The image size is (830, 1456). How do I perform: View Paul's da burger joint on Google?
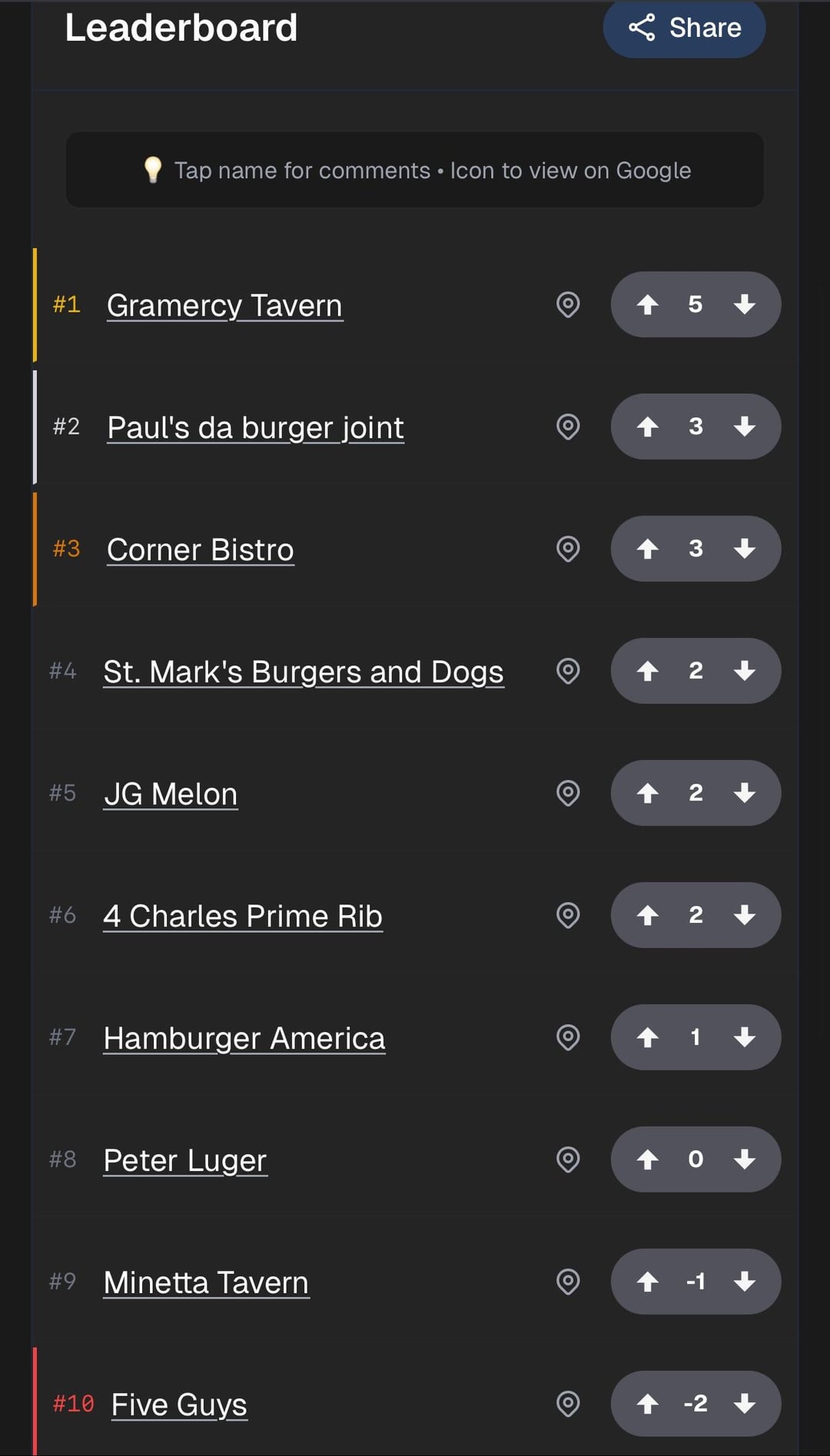coord(568,427)
